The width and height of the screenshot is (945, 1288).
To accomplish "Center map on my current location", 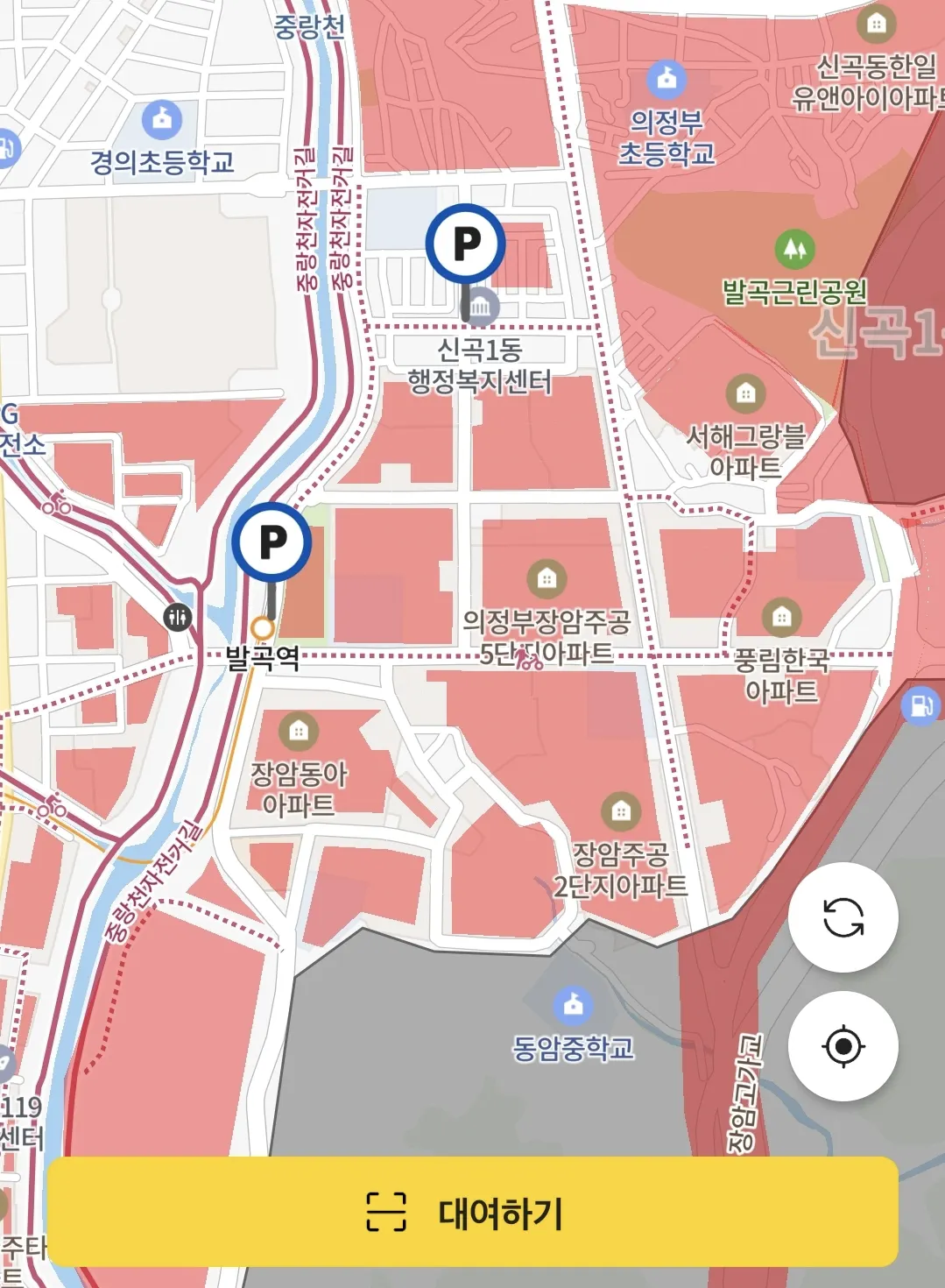I will point(843,1046).
